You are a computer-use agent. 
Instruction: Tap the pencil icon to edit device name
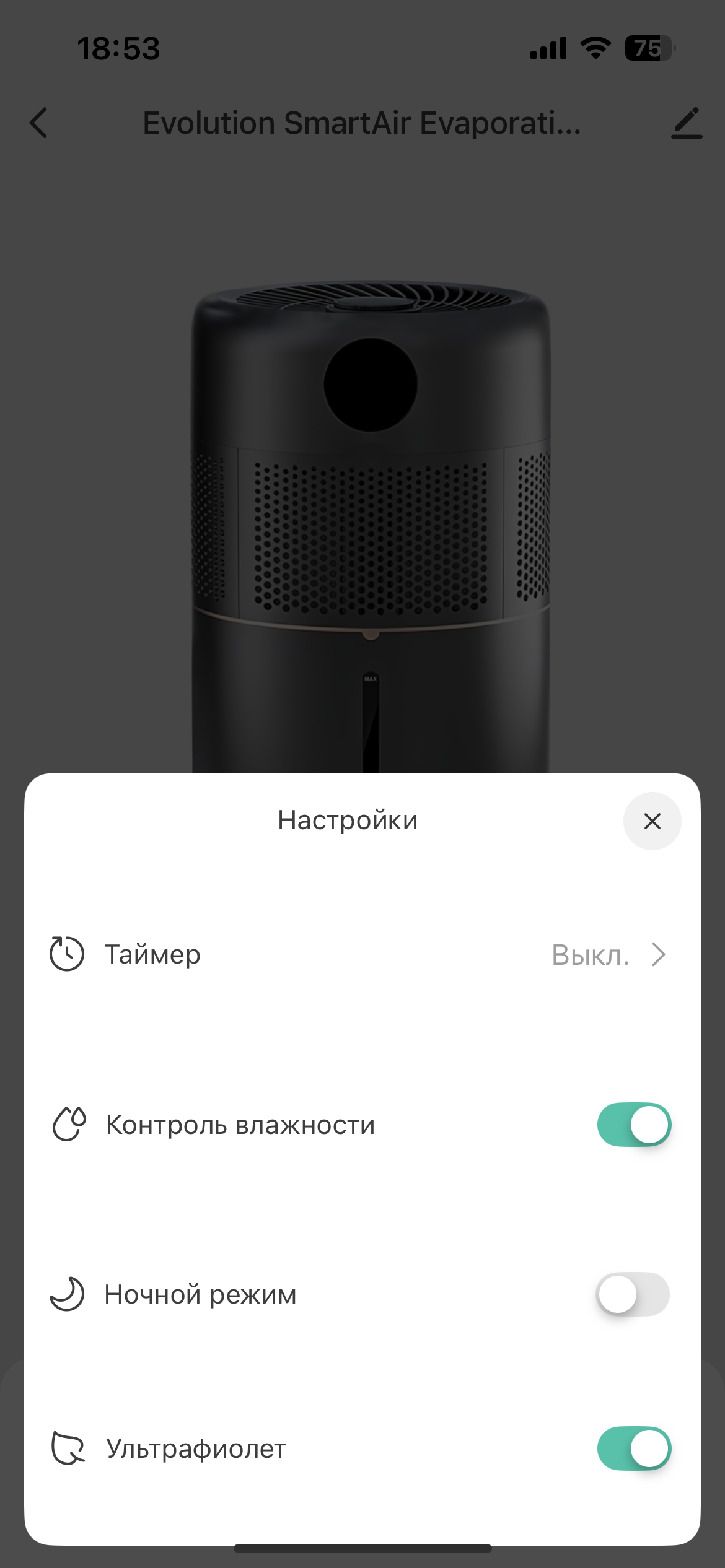coord(687,123)
